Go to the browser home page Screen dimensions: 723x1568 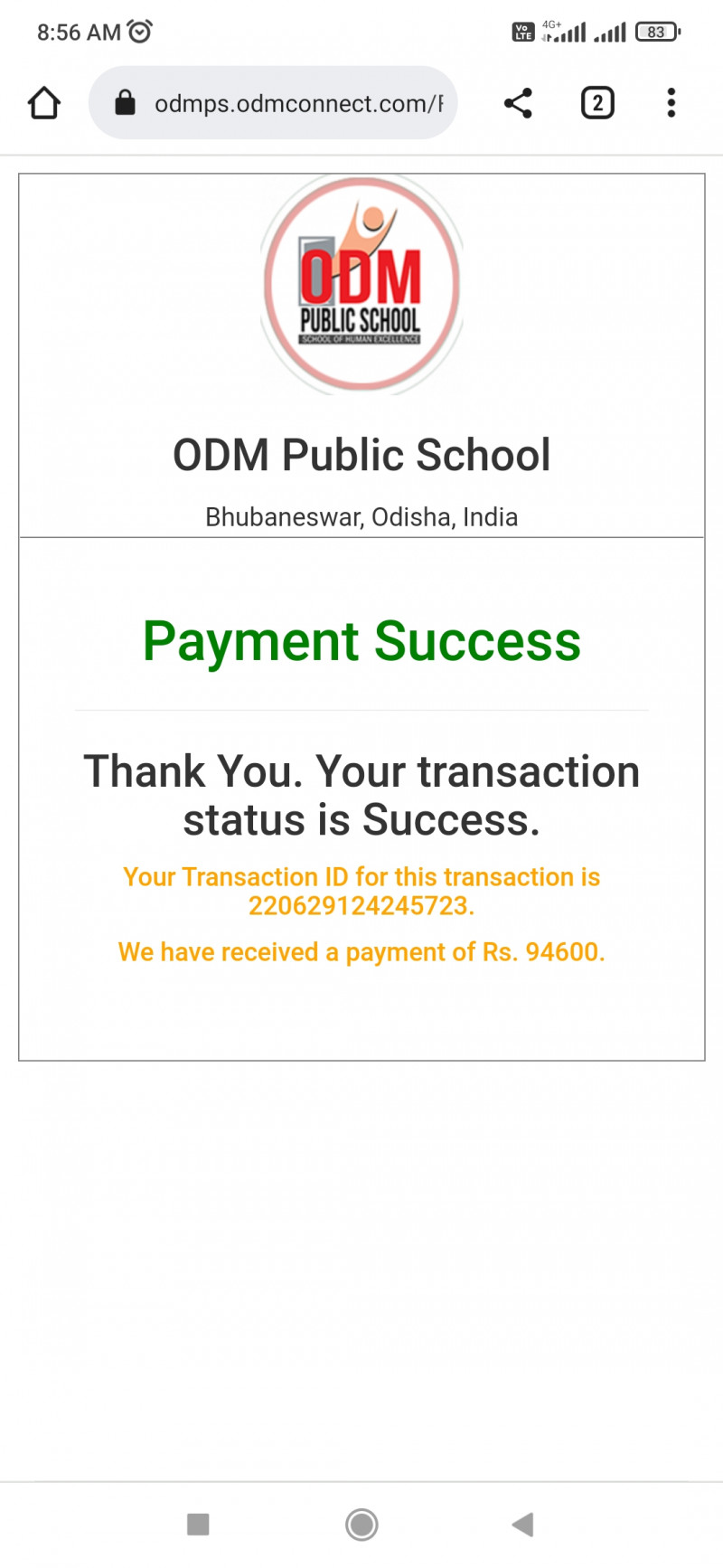pos(44,103)
